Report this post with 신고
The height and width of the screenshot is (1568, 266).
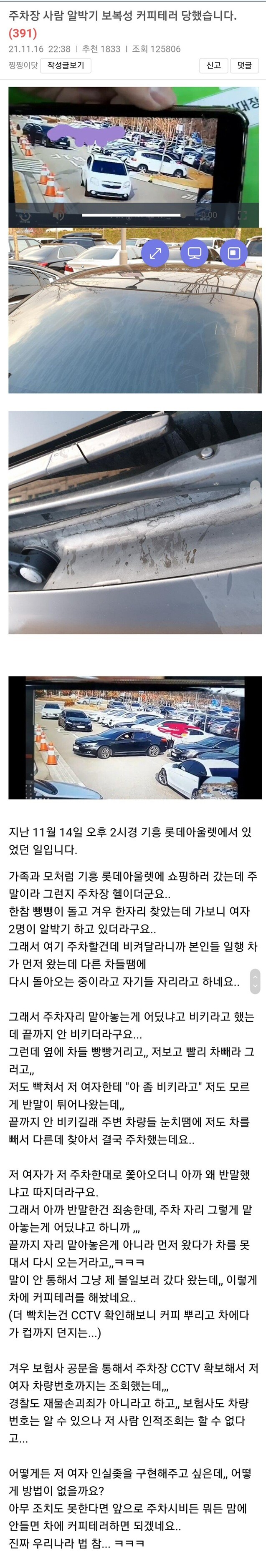pos(213,65)
